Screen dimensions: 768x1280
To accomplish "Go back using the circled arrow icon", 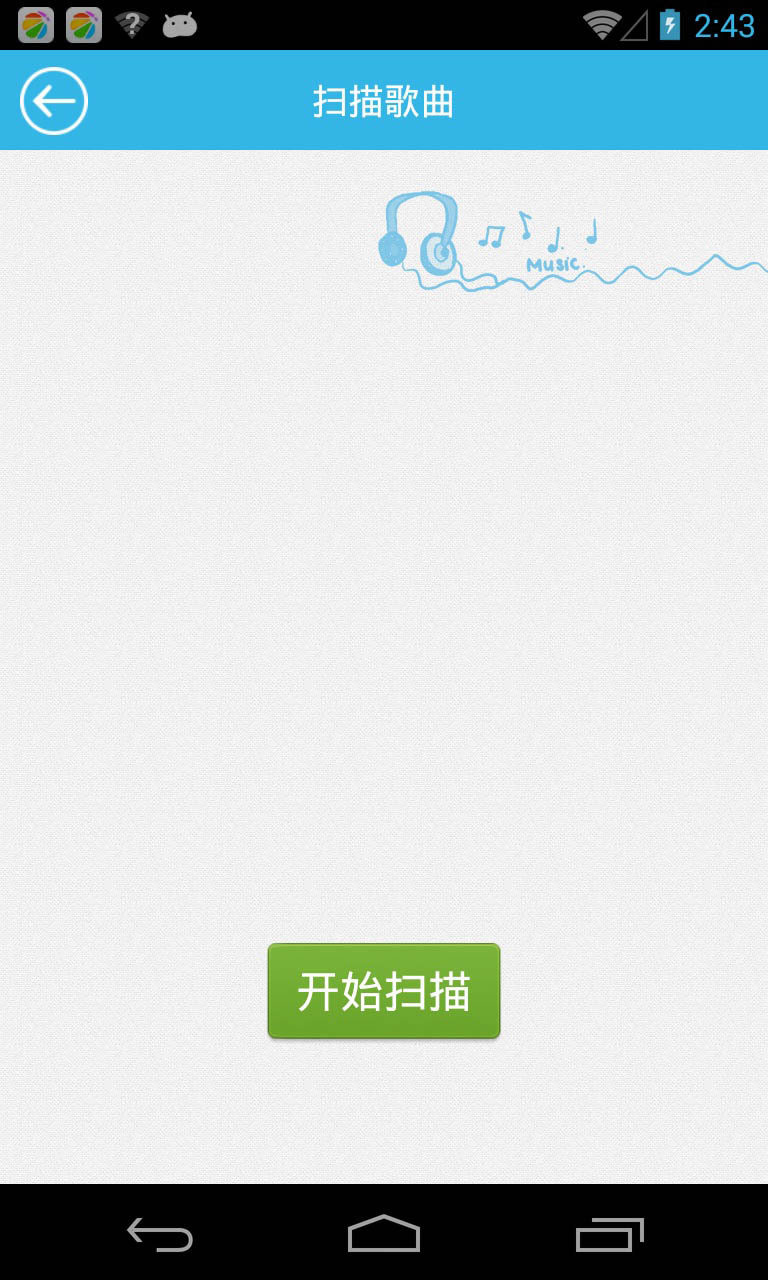I will [54, 101].
